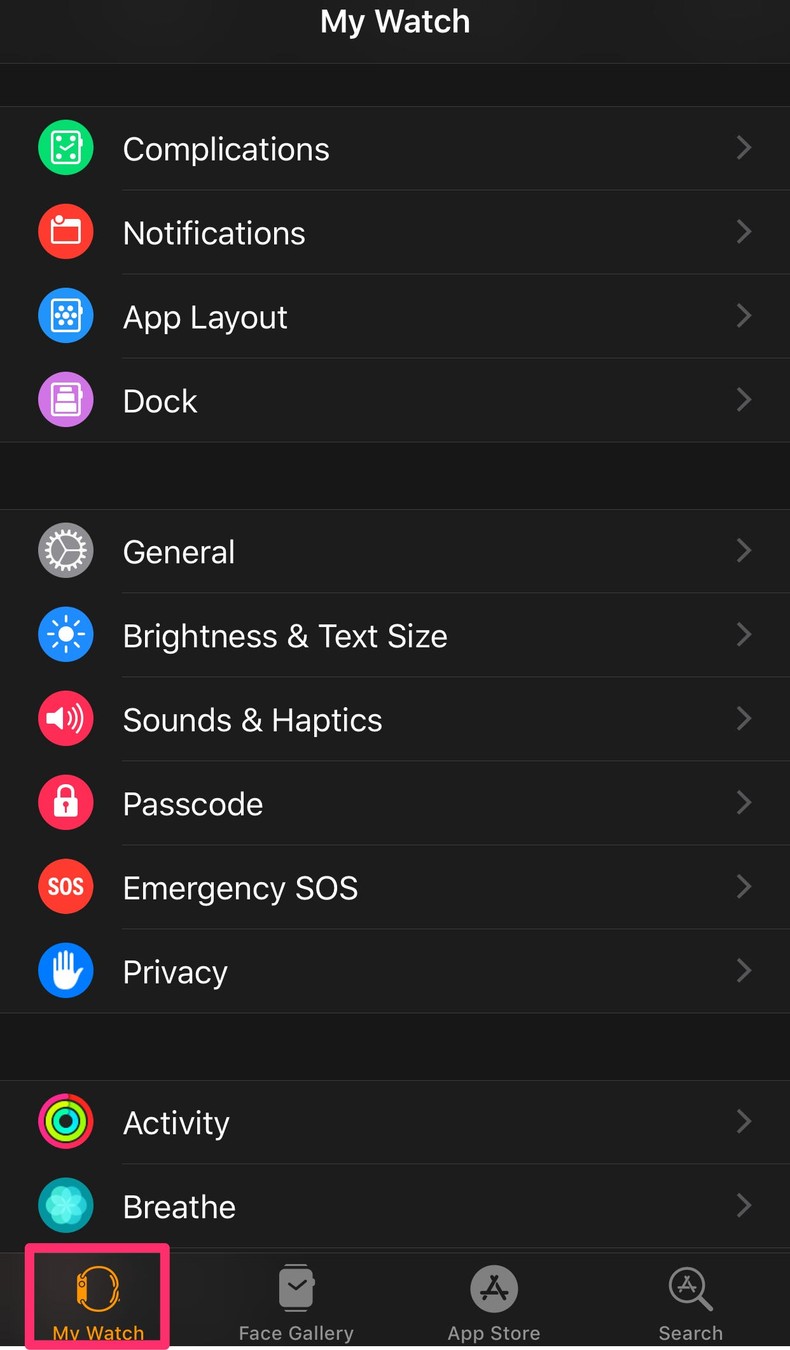The width and height of the screenshot is (790, 1350).
Task: Open the General gear icon
Action: (65, 550)
